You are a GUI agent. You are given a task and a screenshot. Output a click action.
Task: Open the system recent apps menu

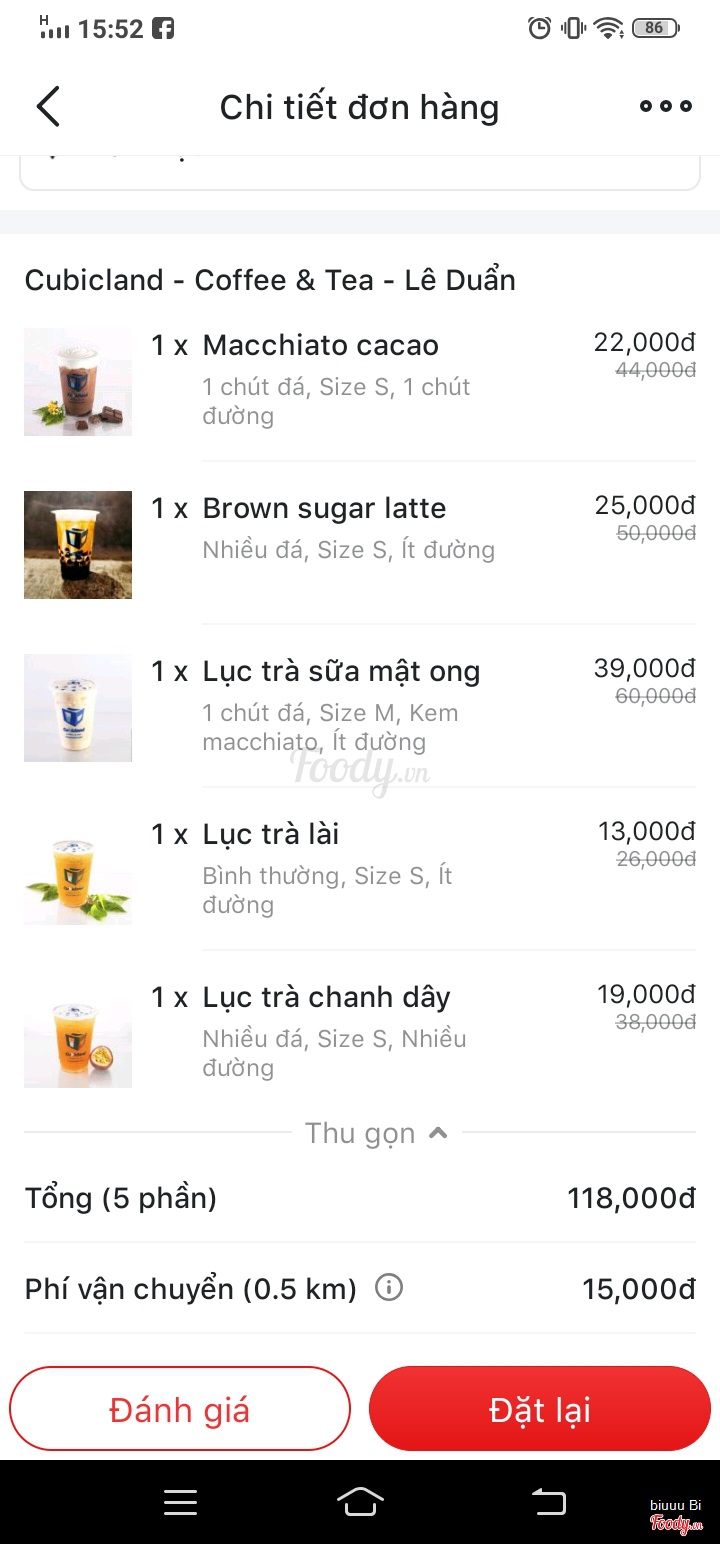(x=180, y=1502)
